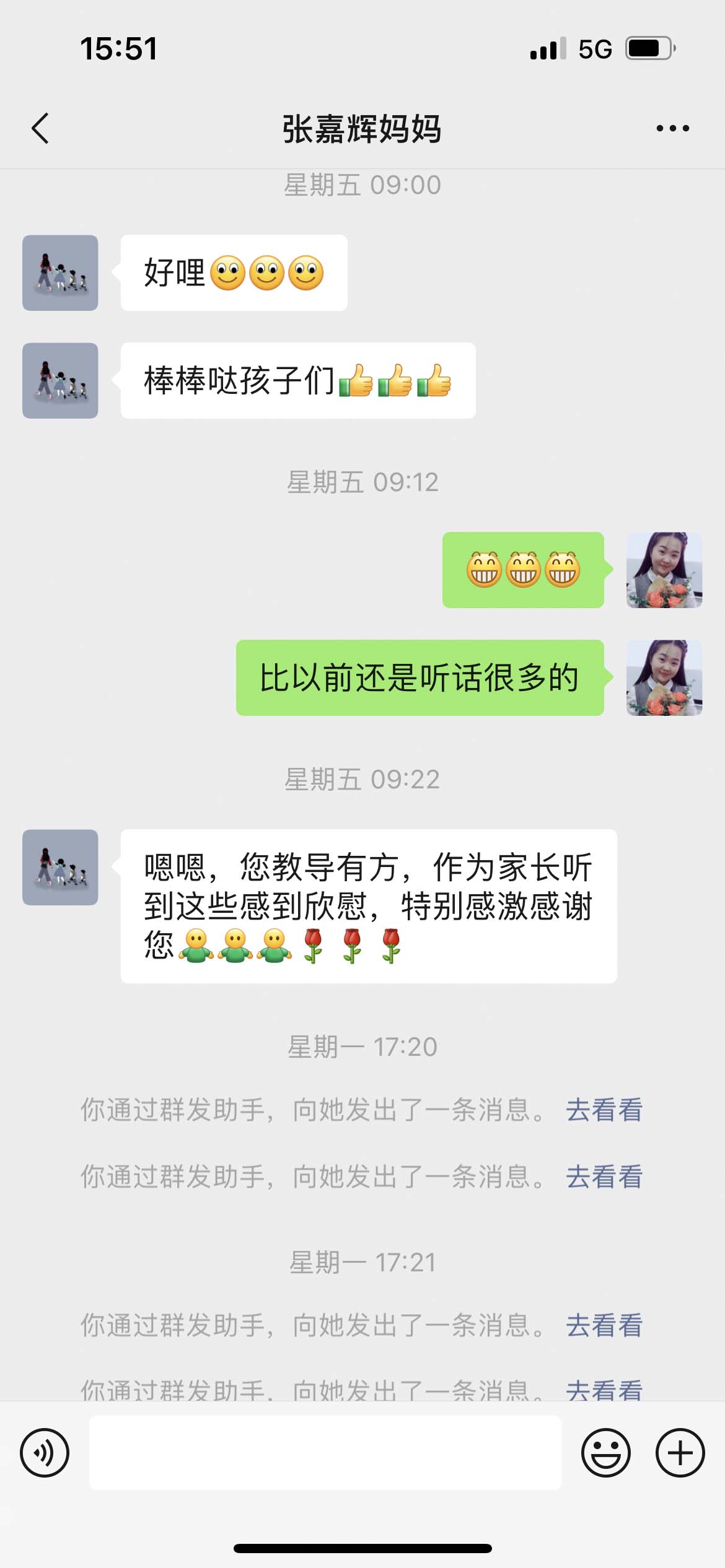Go back to the chat list
The image size is (725, 1568).
[40, 129]
